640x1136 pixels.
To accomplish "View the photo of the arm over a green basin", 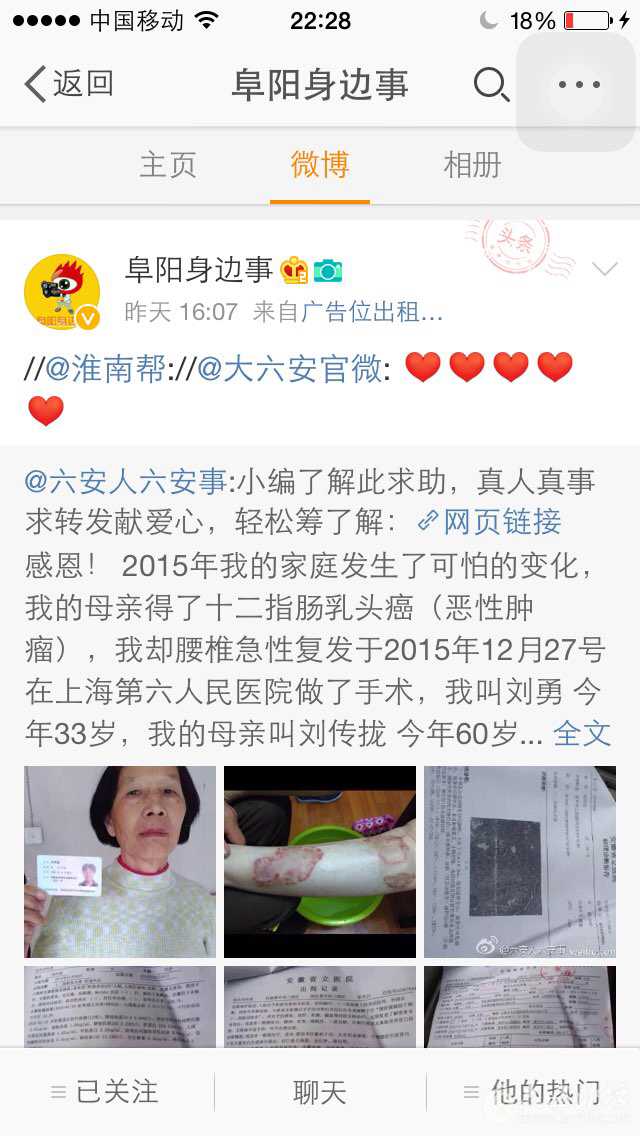I will pos(320,861).
